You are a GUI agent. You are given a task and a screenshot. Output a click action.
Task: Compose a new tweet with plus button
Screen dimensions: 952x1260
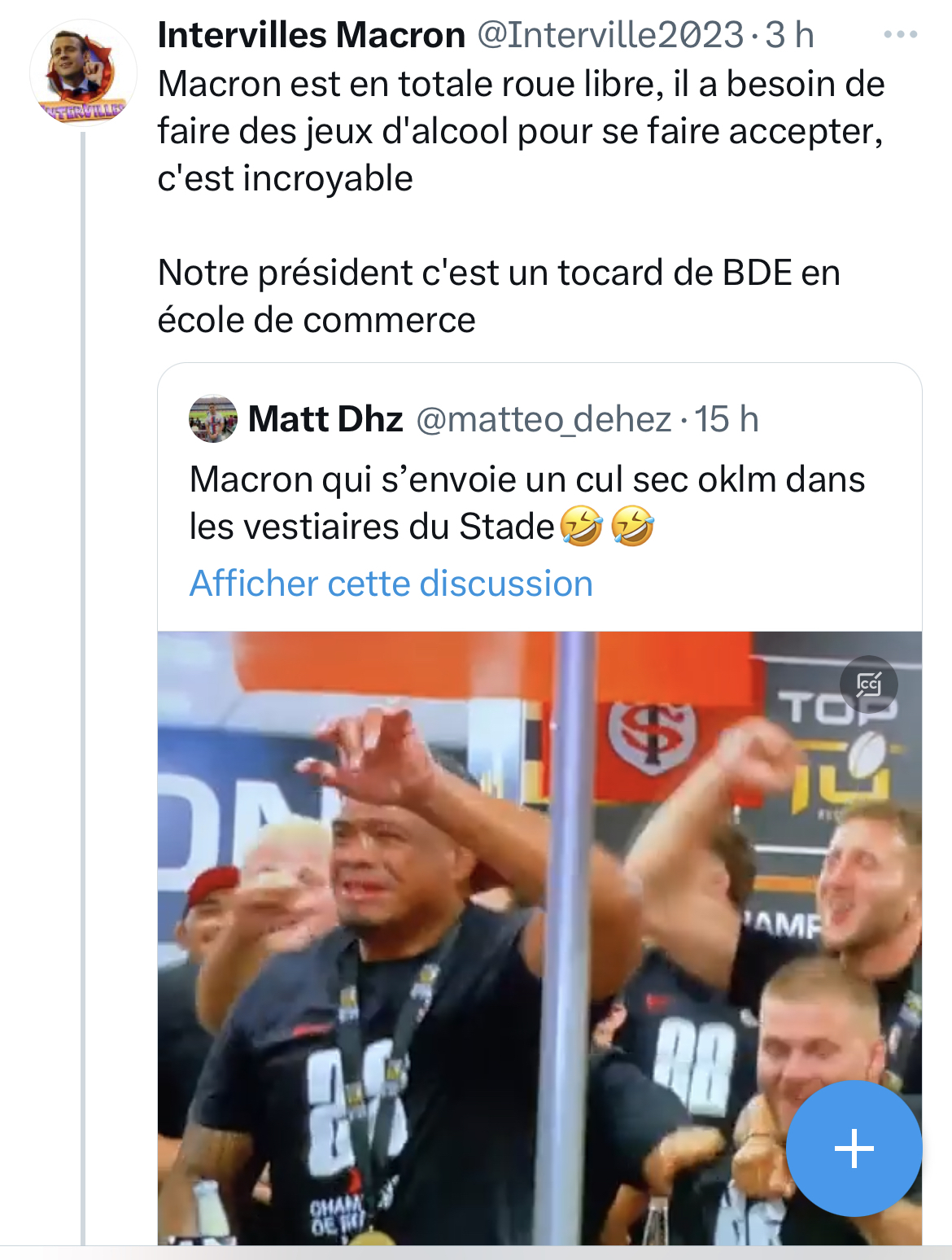click(x=854, y=1148)
